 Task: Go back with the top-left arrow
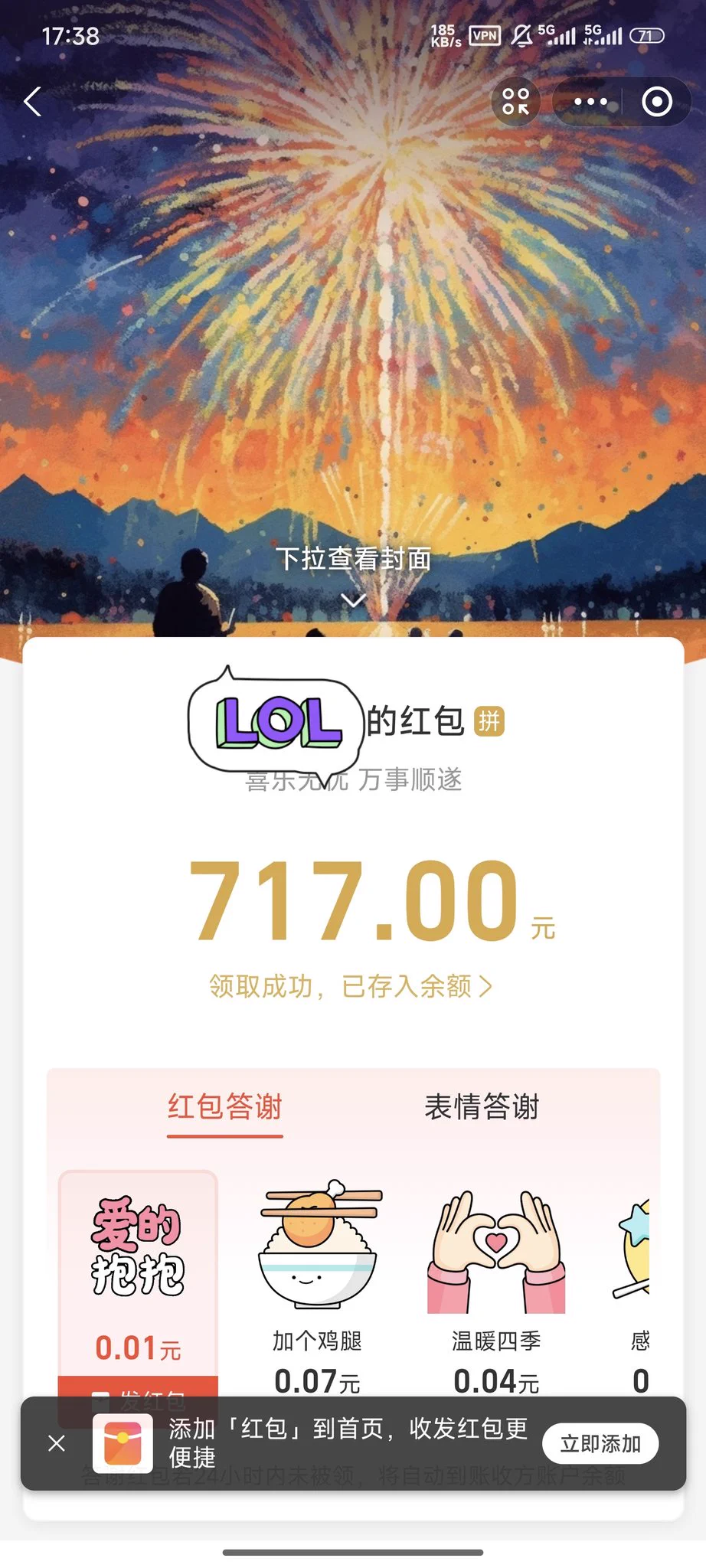coord(33,102)
